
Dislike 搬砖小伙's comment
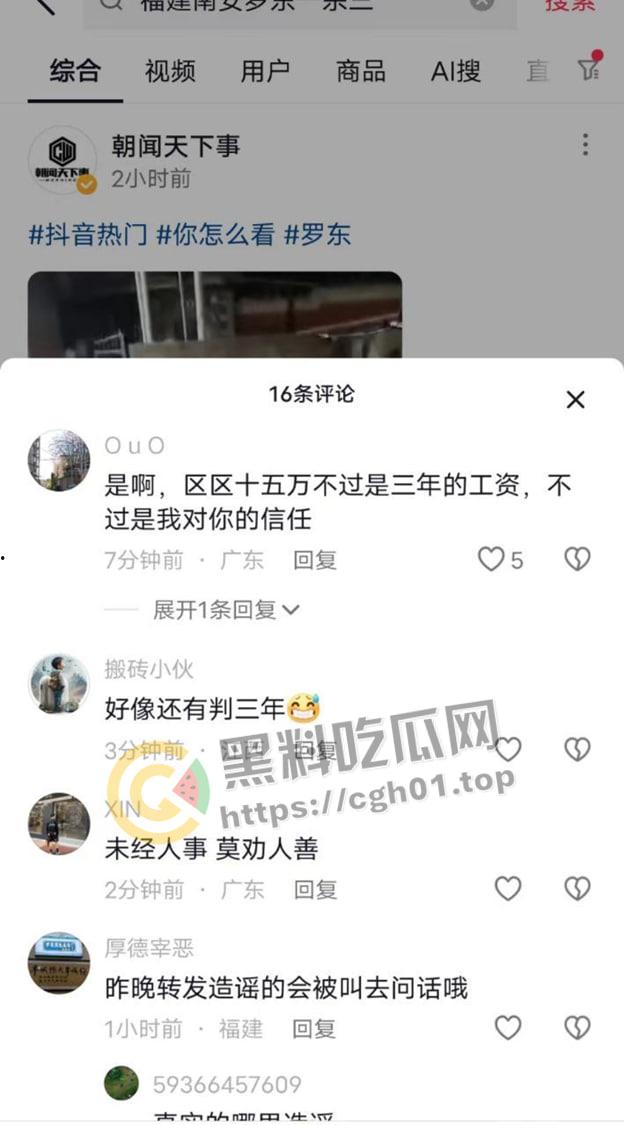coord(577,749)
